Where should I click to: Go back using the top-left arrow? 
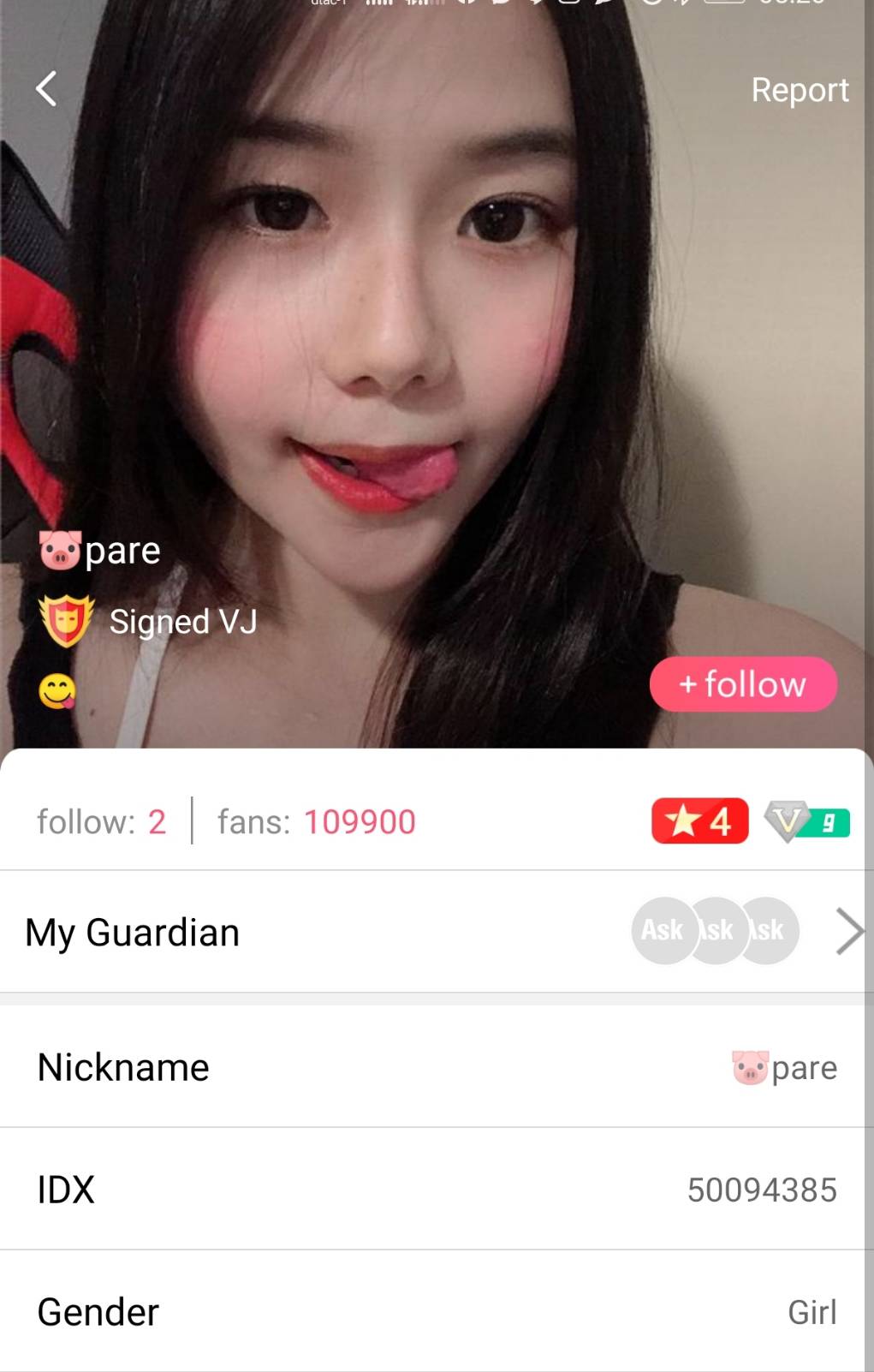tap(46, 88)
